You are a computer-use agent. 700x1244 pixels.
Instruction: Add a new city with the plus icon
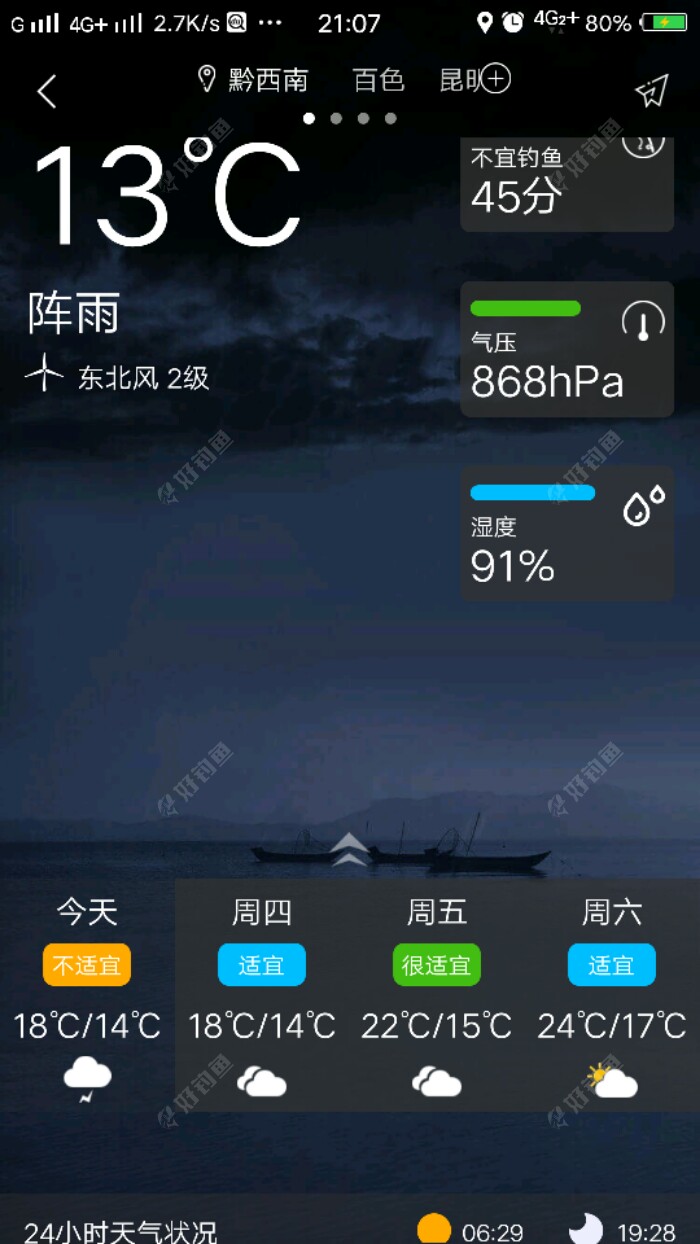pyautogui.click(x=496, y=79)
